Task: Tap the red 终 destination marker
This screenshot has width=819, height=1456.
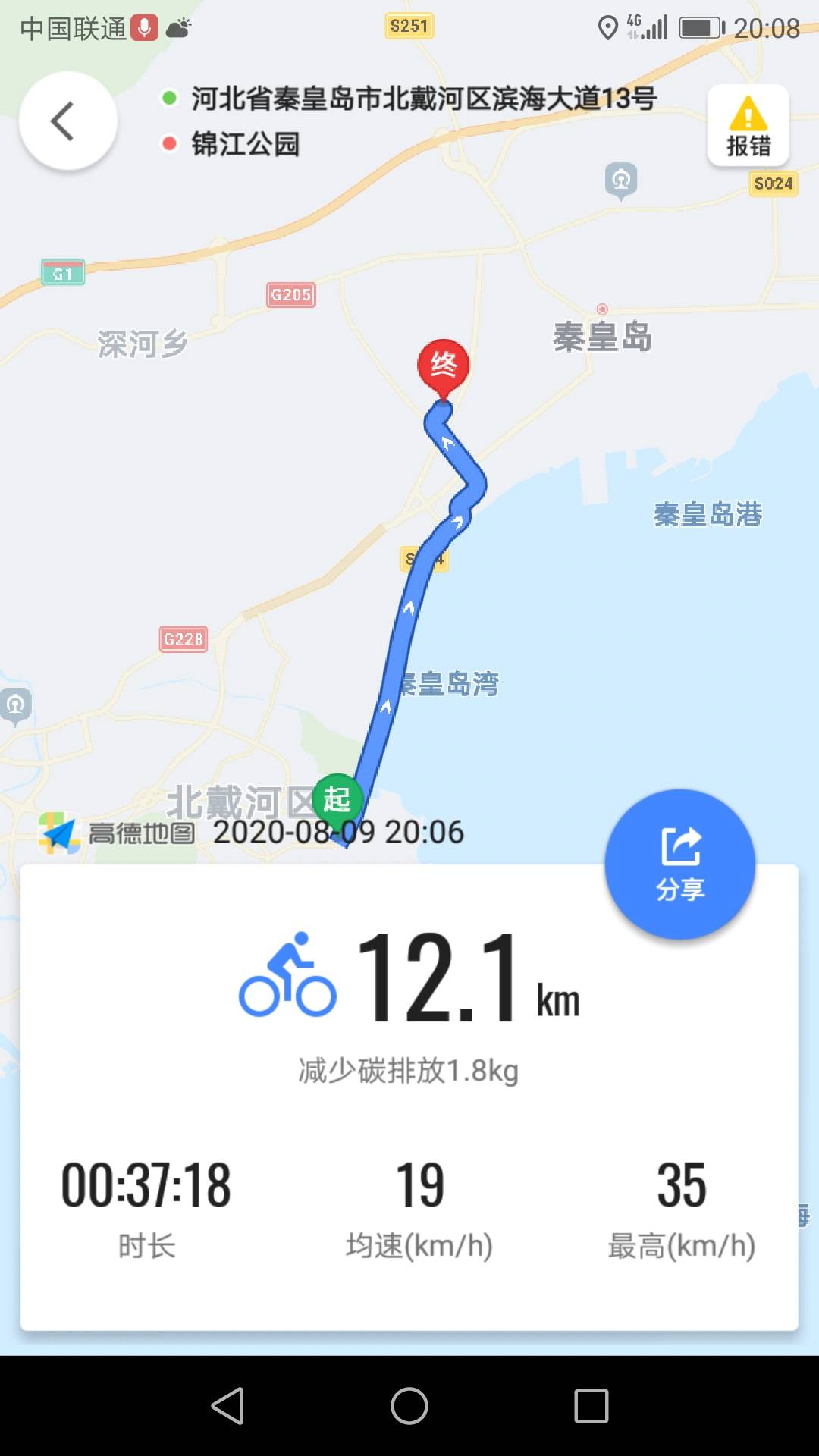Action: 444,367
